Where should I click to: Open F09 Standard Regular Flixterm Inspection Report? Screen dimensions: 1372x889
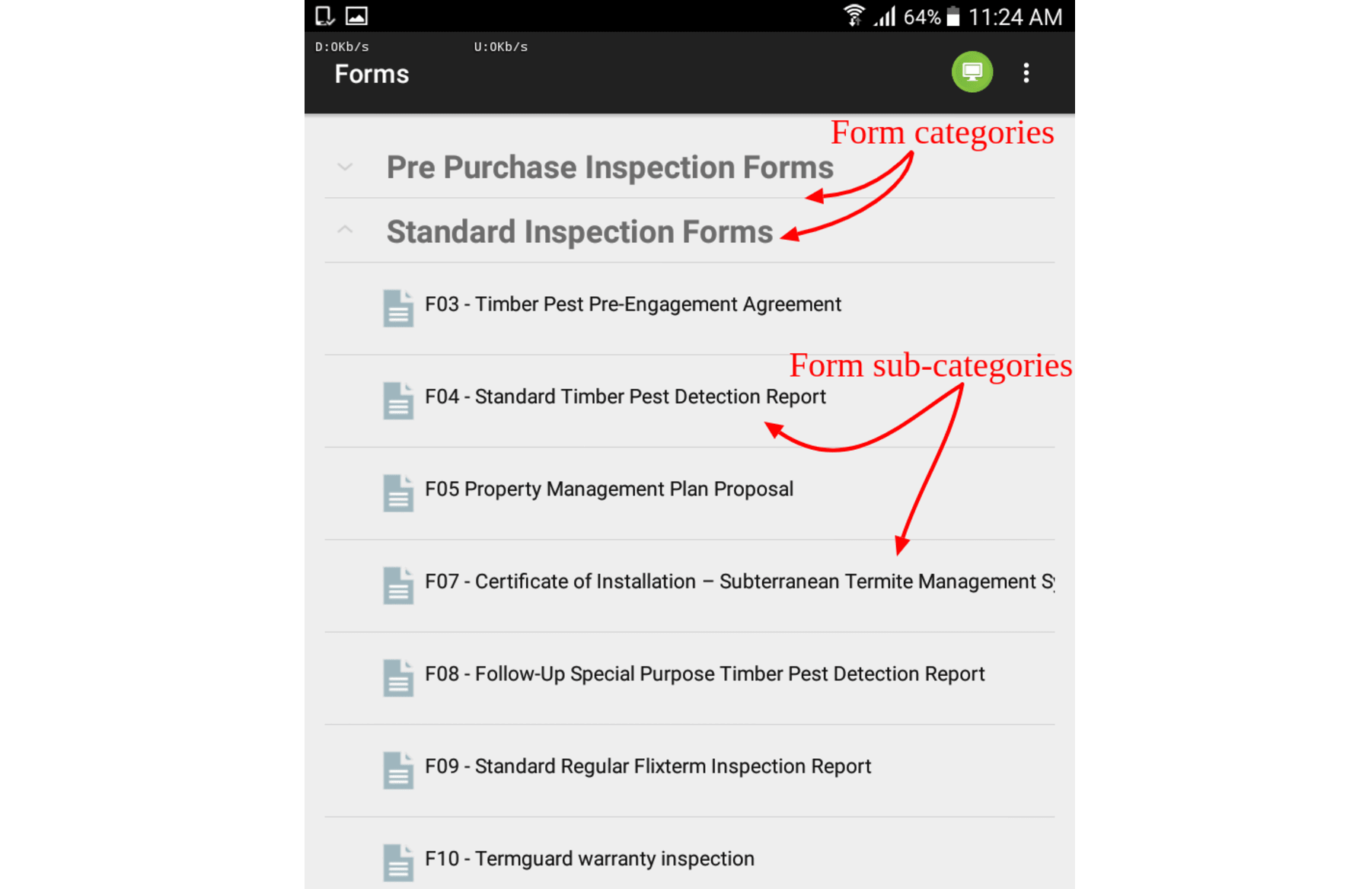tap(647, 766)
